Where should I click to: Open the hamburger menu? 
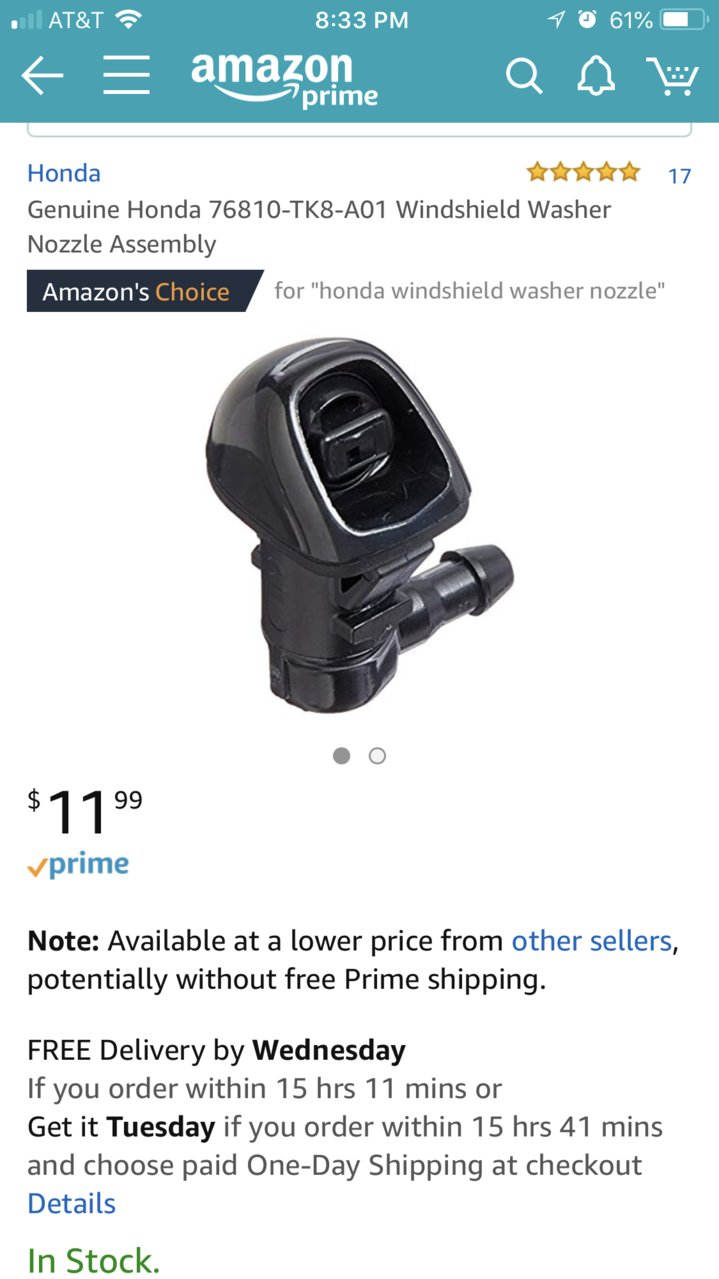pyautogui.click(x=126, y=76)
